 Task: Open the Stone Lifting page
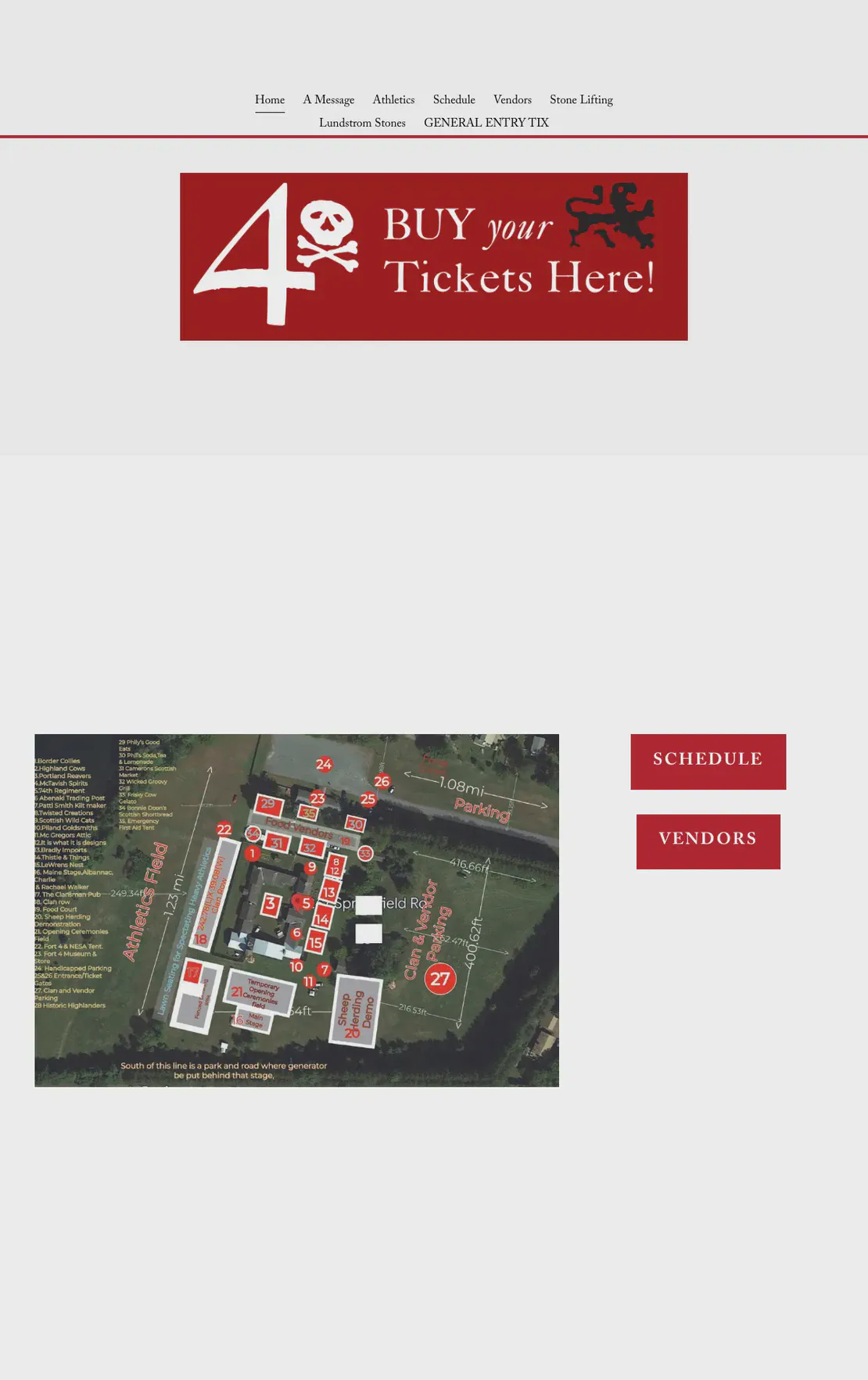point(581,100)
